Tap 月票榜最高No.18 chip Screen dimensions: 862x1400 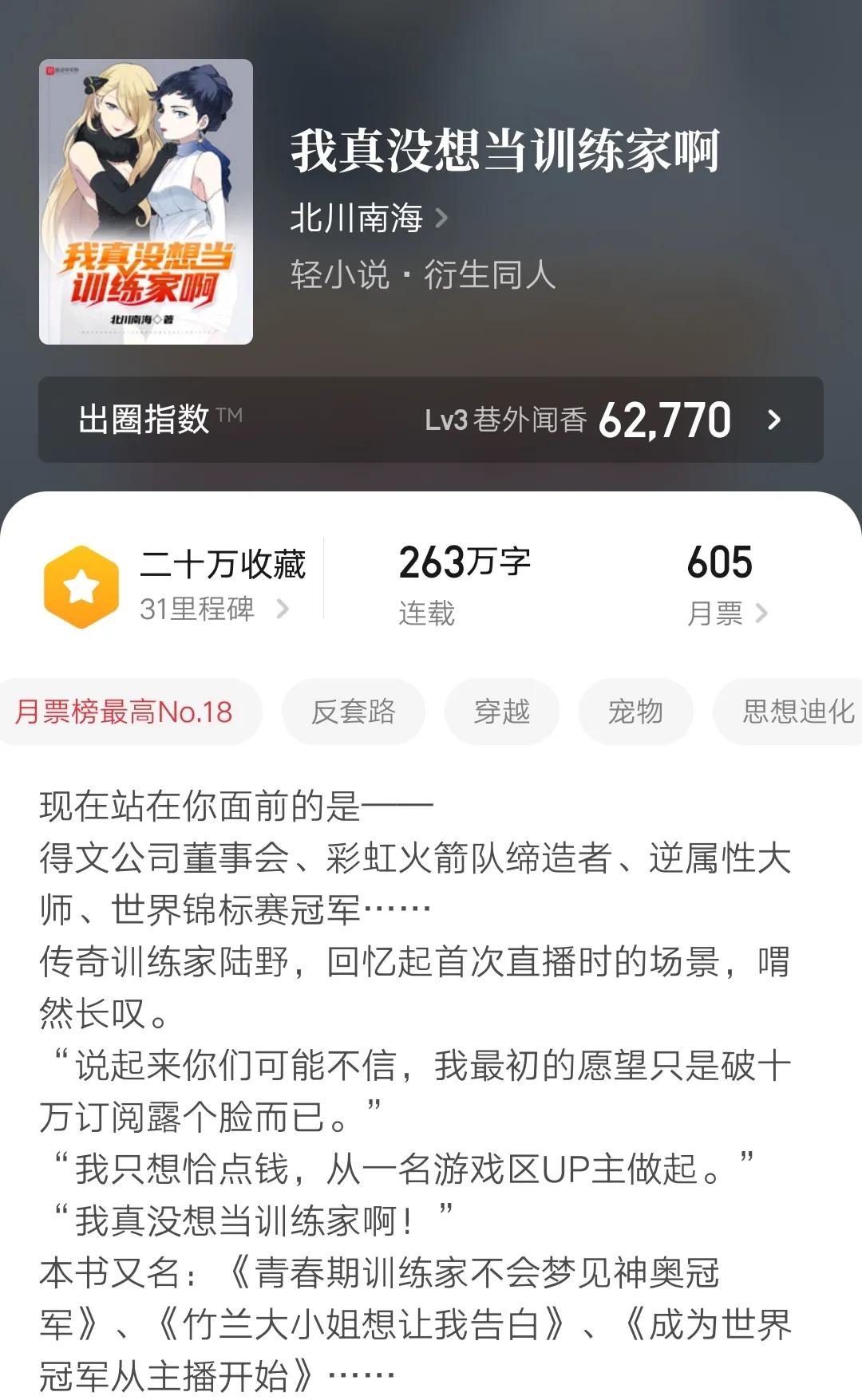point(125,712)
